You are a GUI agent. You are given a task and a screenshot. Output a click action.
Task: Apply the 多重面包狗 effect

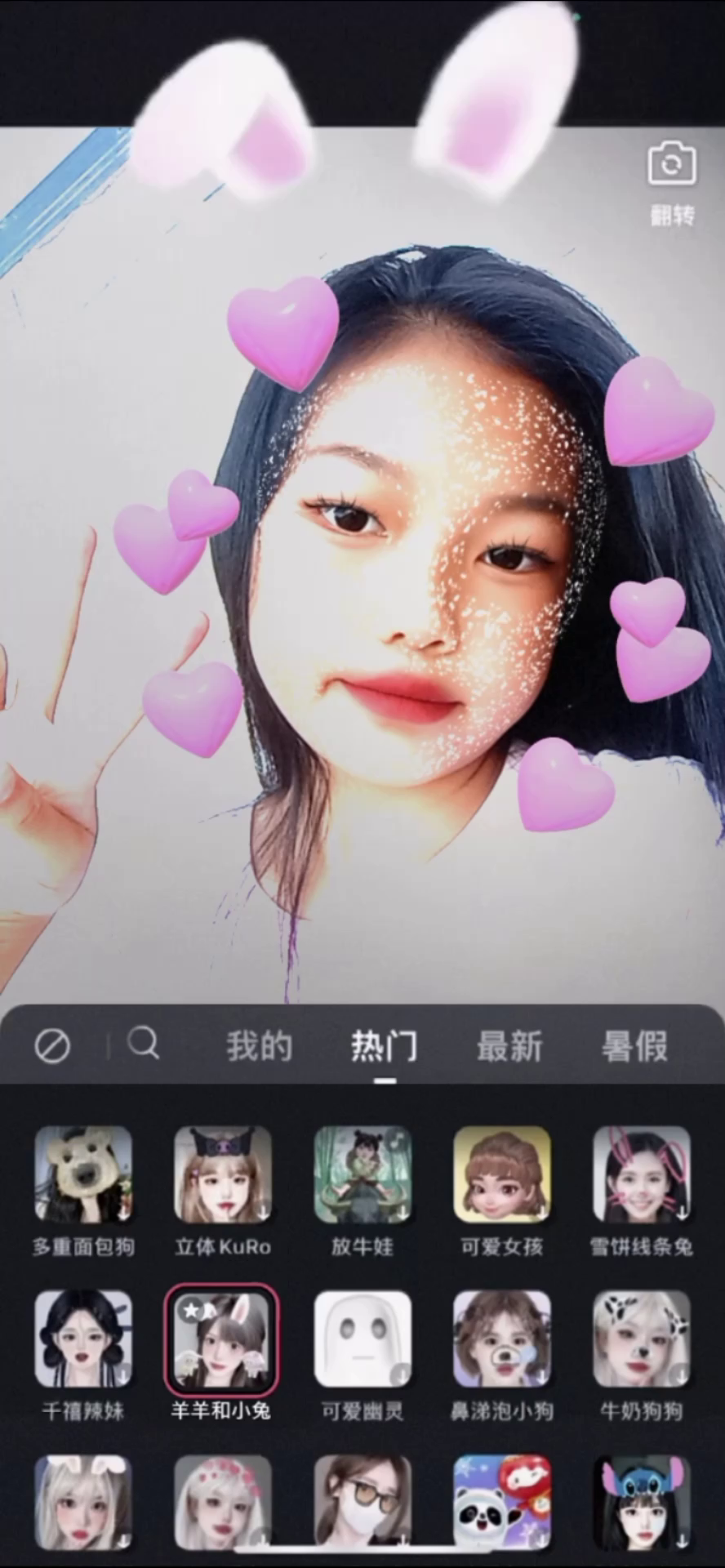coord(83,1175)
